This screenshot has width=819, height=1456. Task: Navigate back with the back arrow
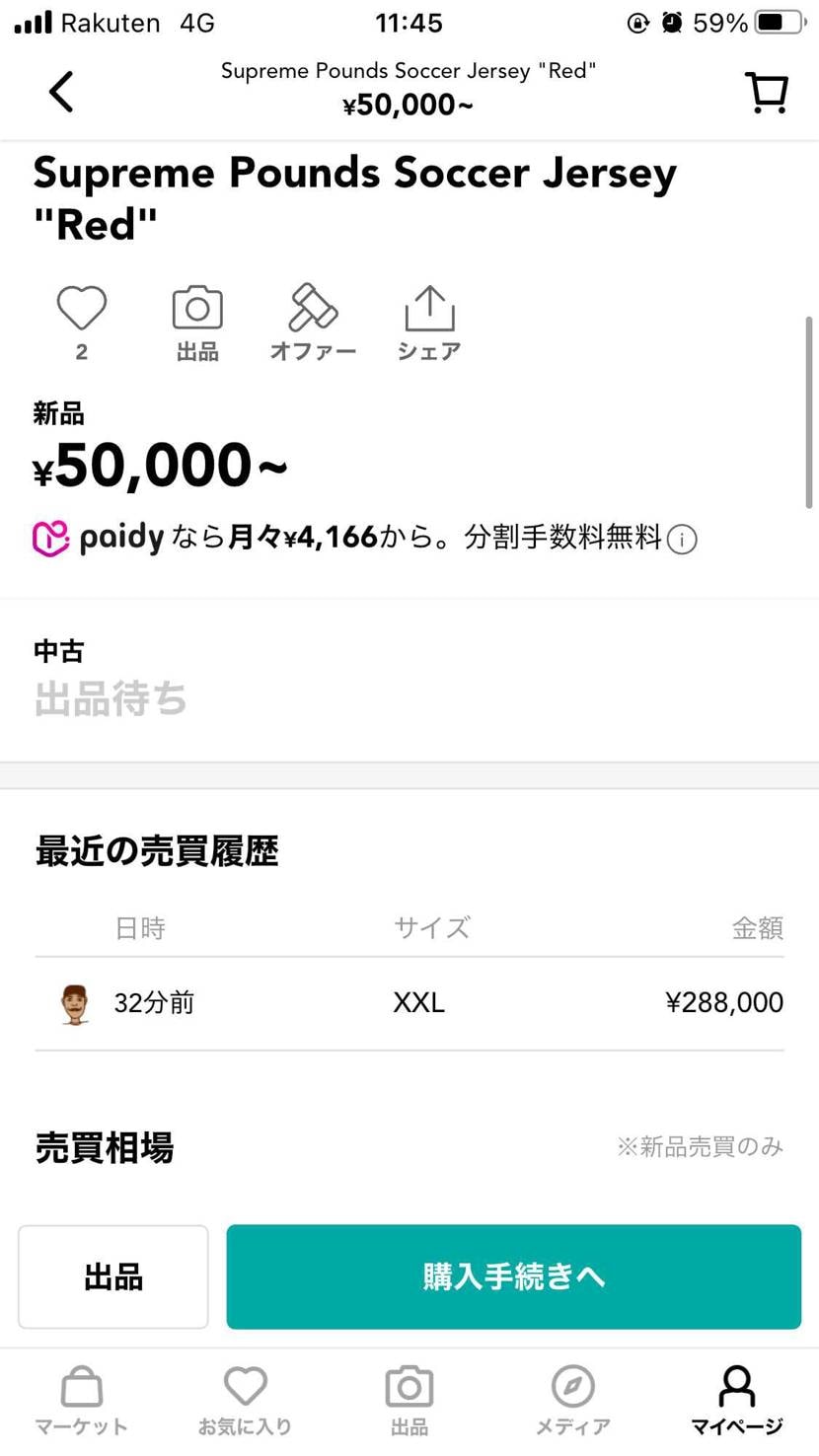click(60, 91)
